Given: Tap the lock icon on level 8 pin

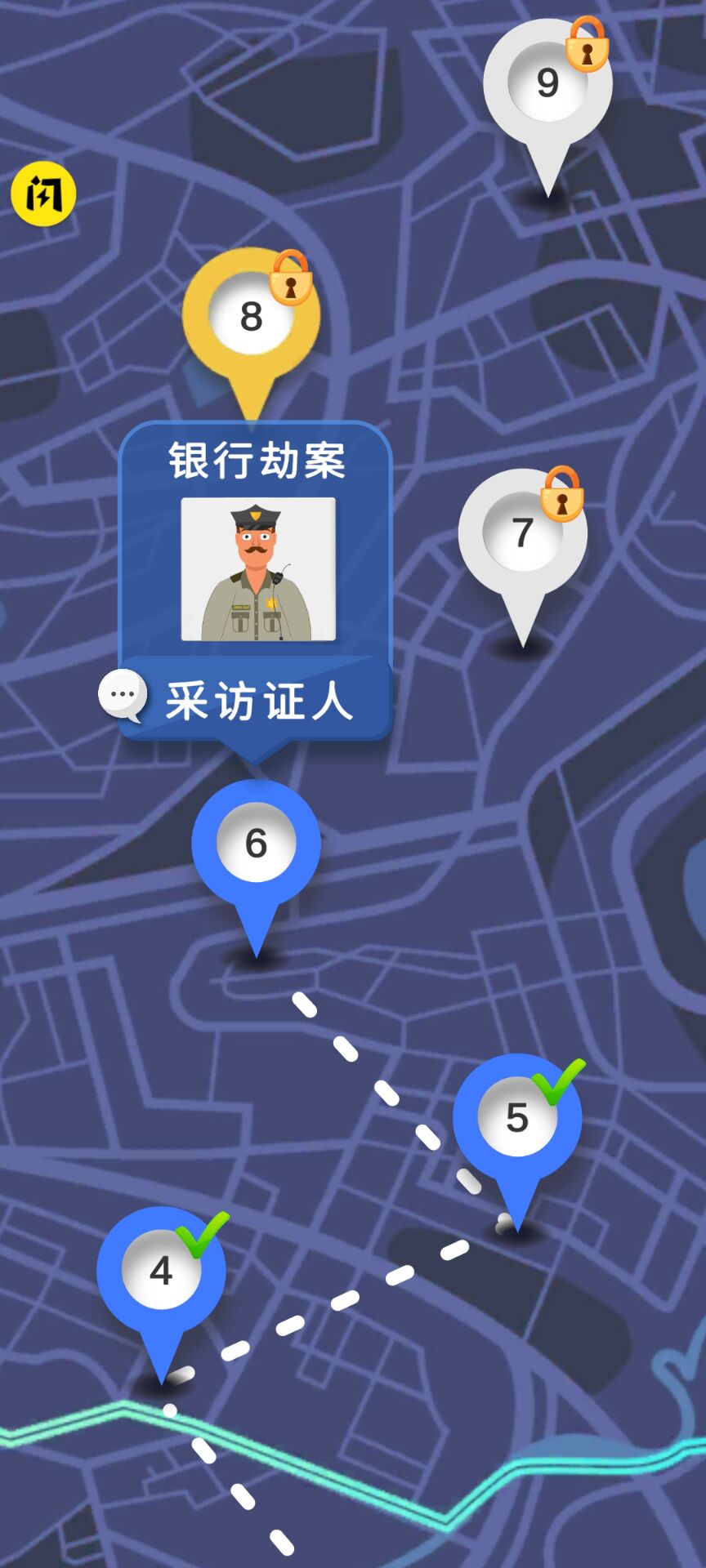Looking at the screenshot, I should (290, 282).
